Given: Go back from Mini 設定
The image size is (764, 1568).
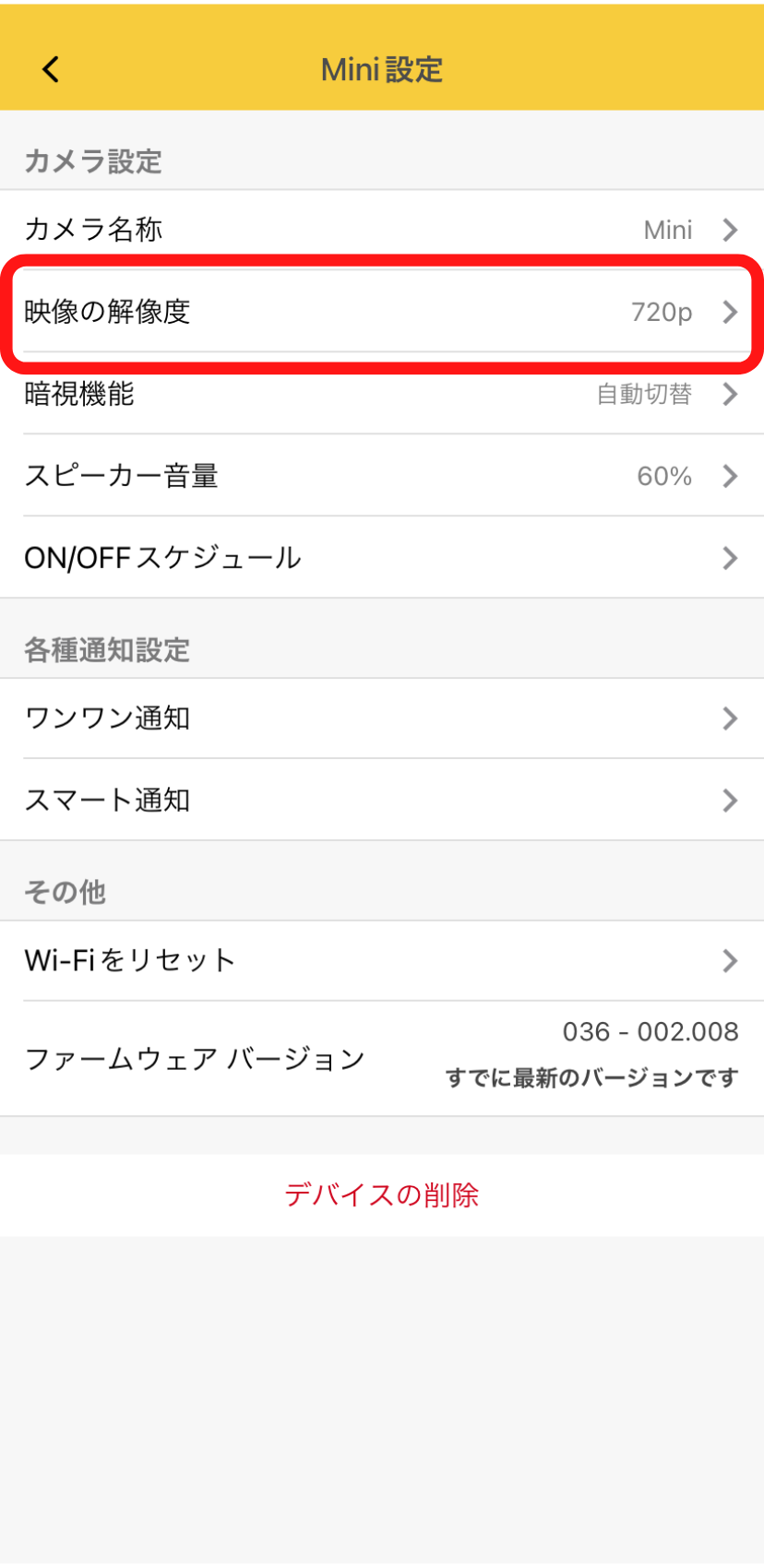Looking at the screenshot, I should point(51,69).
